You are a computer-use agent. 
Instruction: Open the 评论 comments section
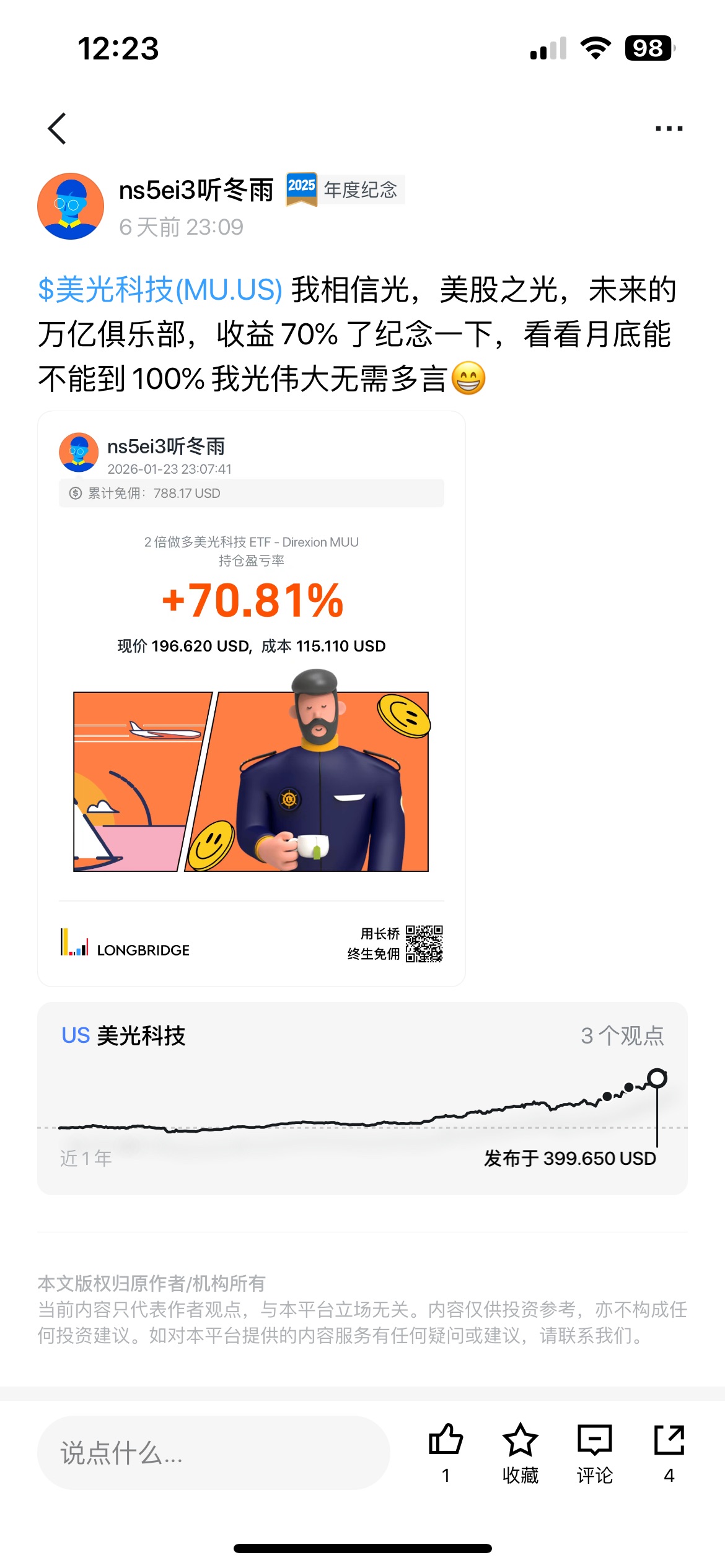[594, 1440]
